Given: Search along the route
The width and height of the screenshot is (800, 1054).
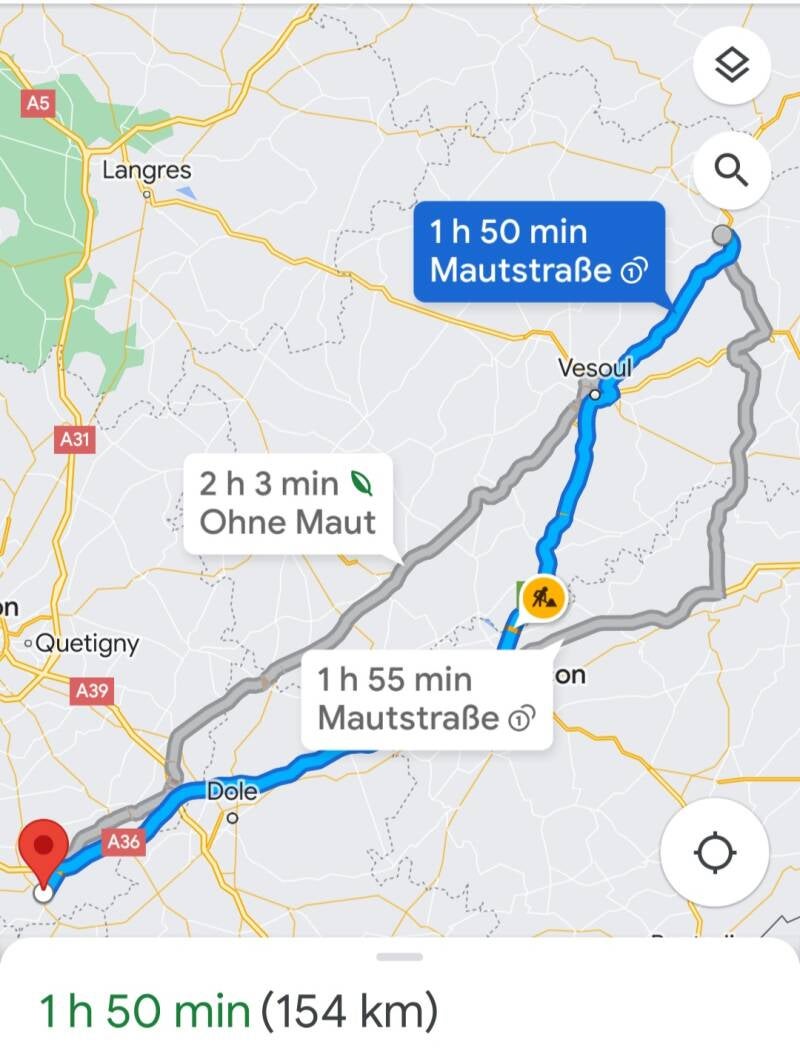Looking at the screenshot, I should tap(732, 172).
